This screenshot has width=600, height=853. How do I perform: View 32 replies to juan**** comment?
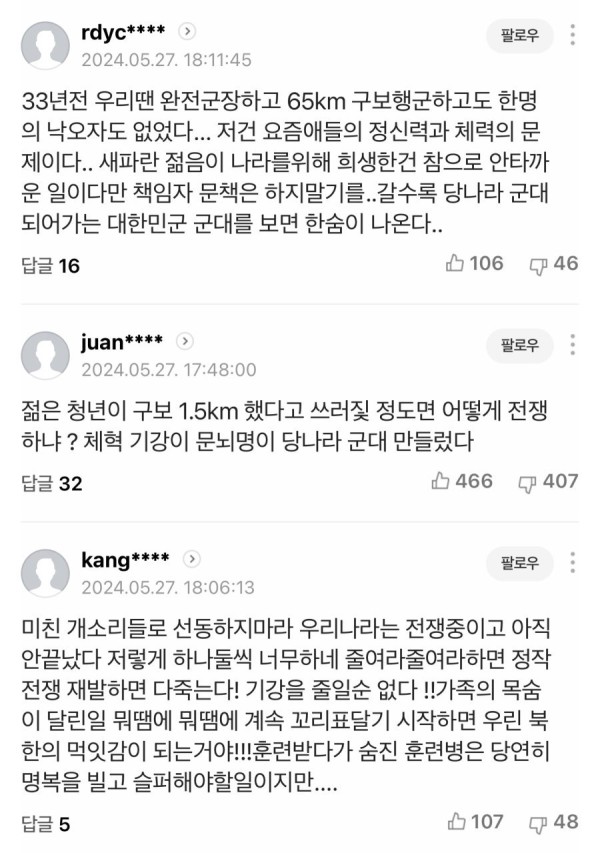[x=52, y=484]
